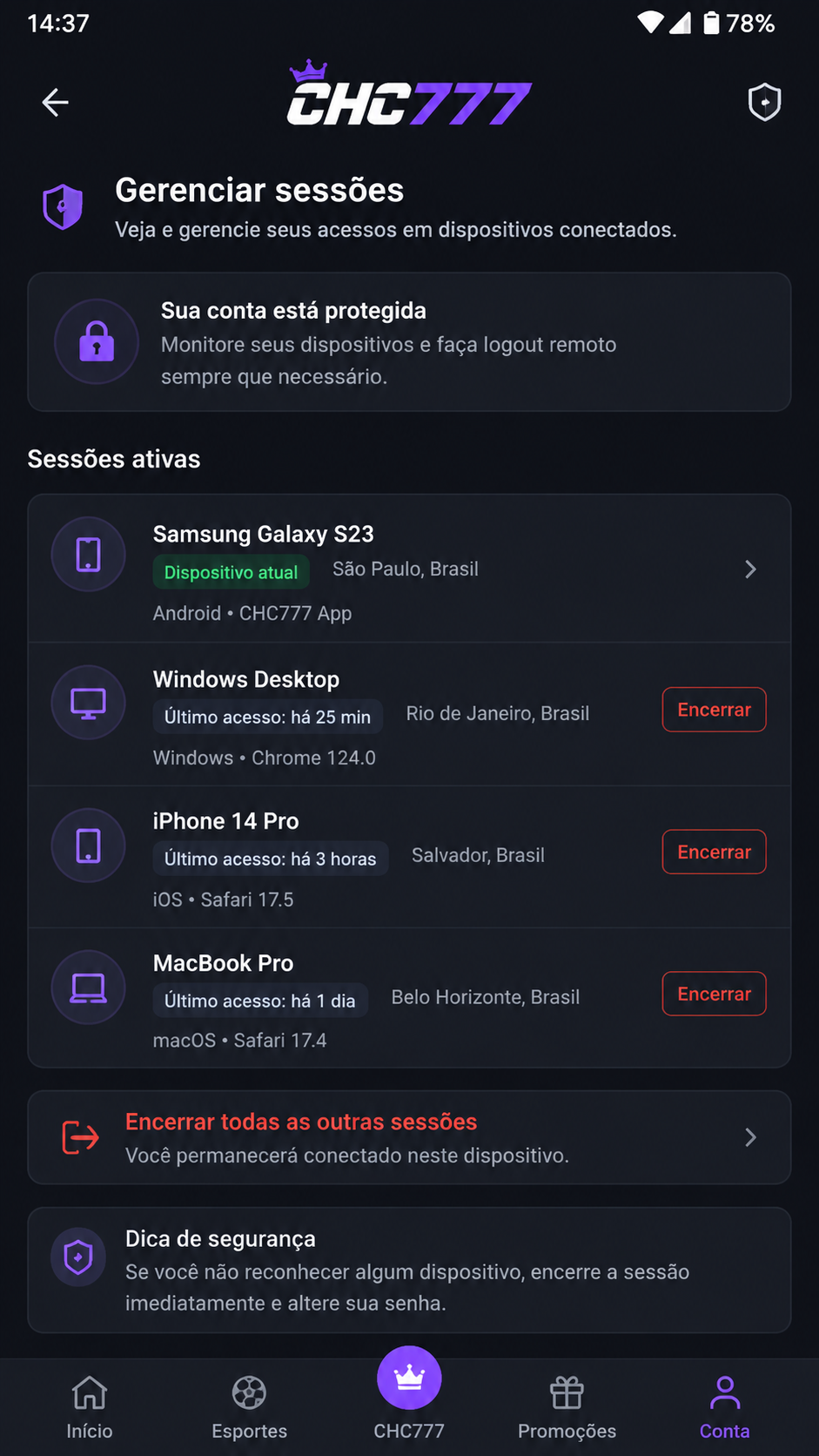
Task: Open Samsung Galaxy S23 session details
Action: click(x=409, y=570)
